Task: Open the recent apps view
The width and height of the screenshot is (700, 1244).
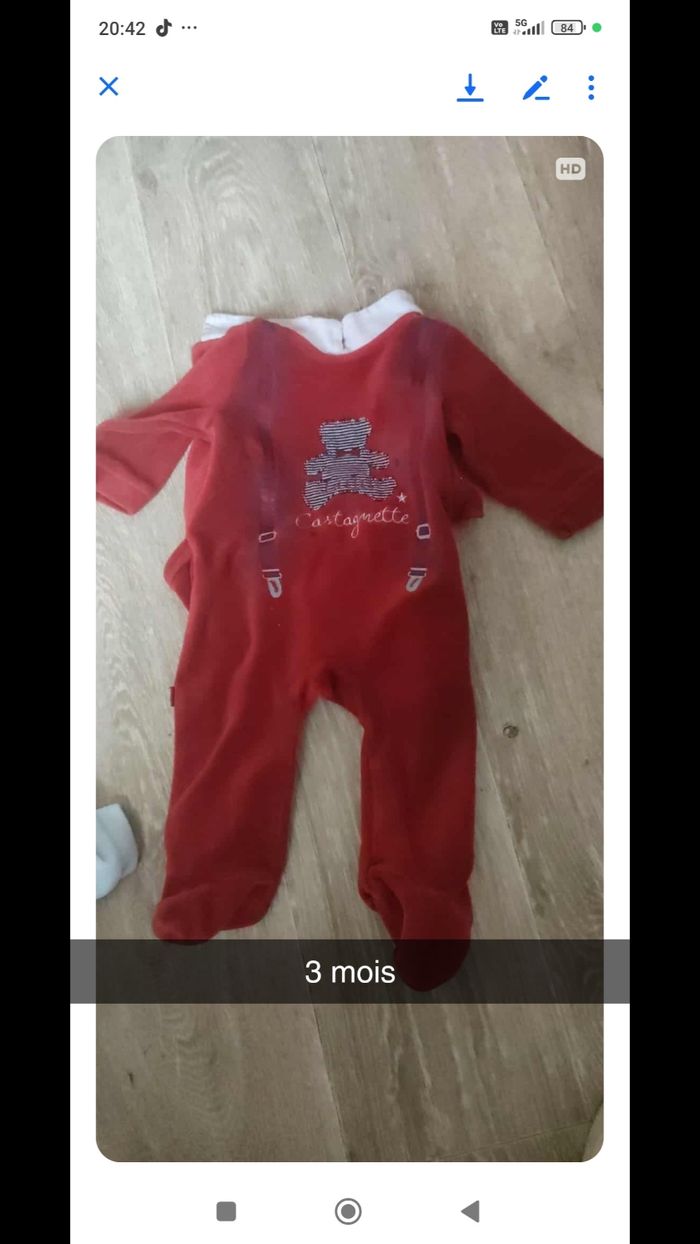Action: tap(227, 1211)
